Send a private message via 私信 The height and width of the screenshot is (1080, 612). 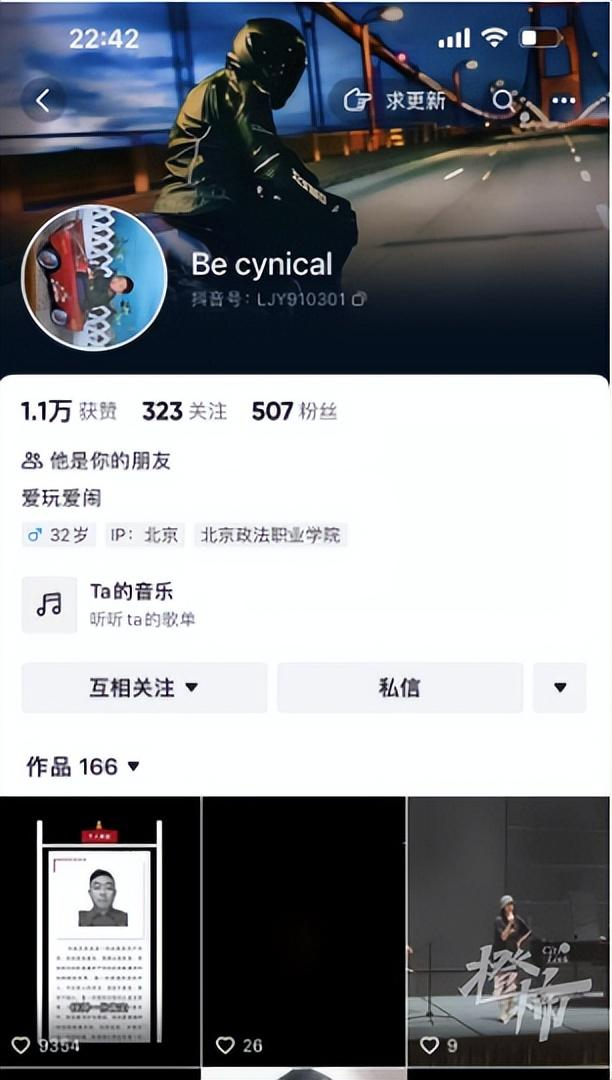pyautogui.click(x=399, y=687)
